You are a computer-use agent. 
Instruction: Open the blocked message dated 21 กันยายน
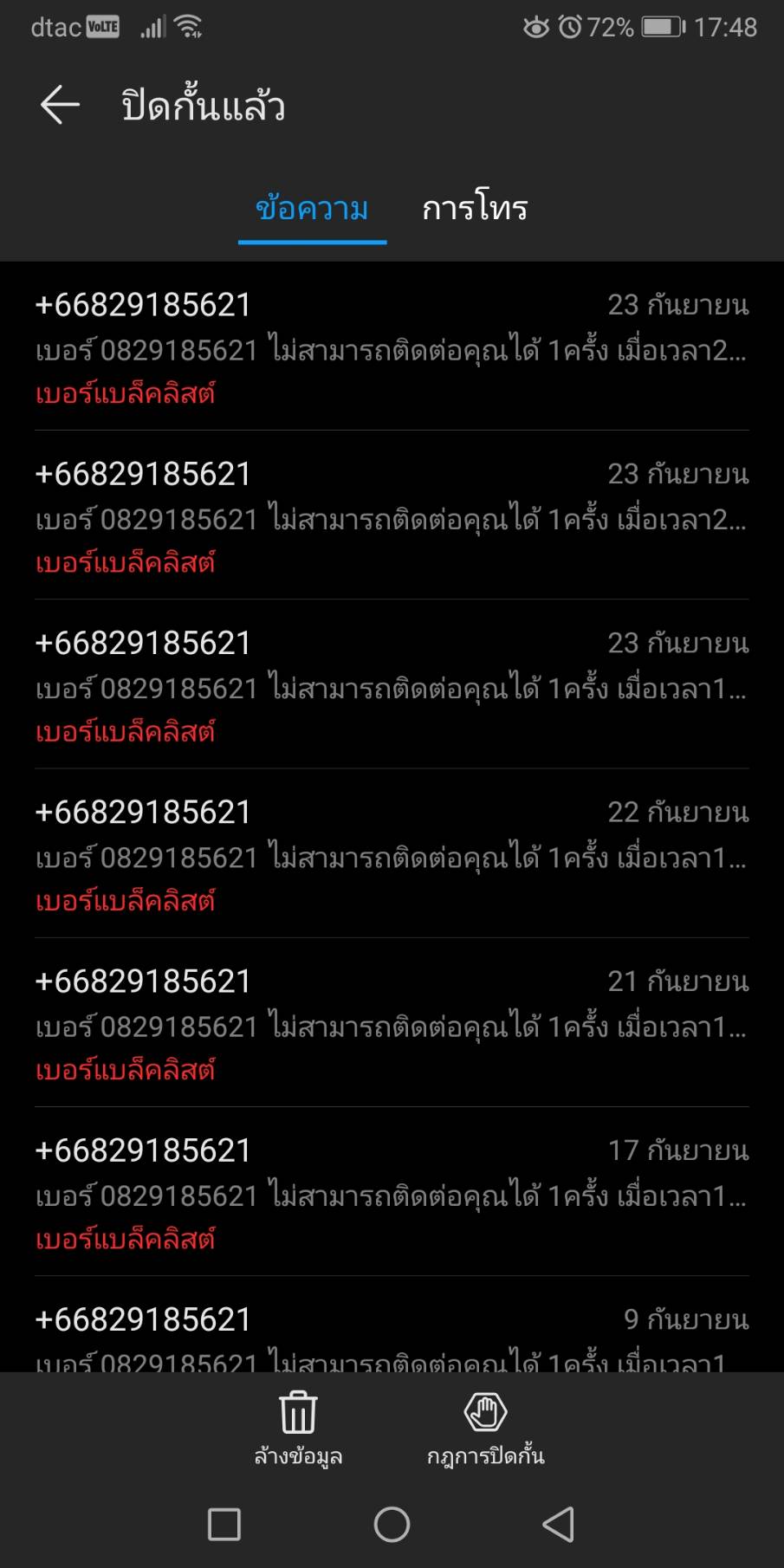(392, 1022)
